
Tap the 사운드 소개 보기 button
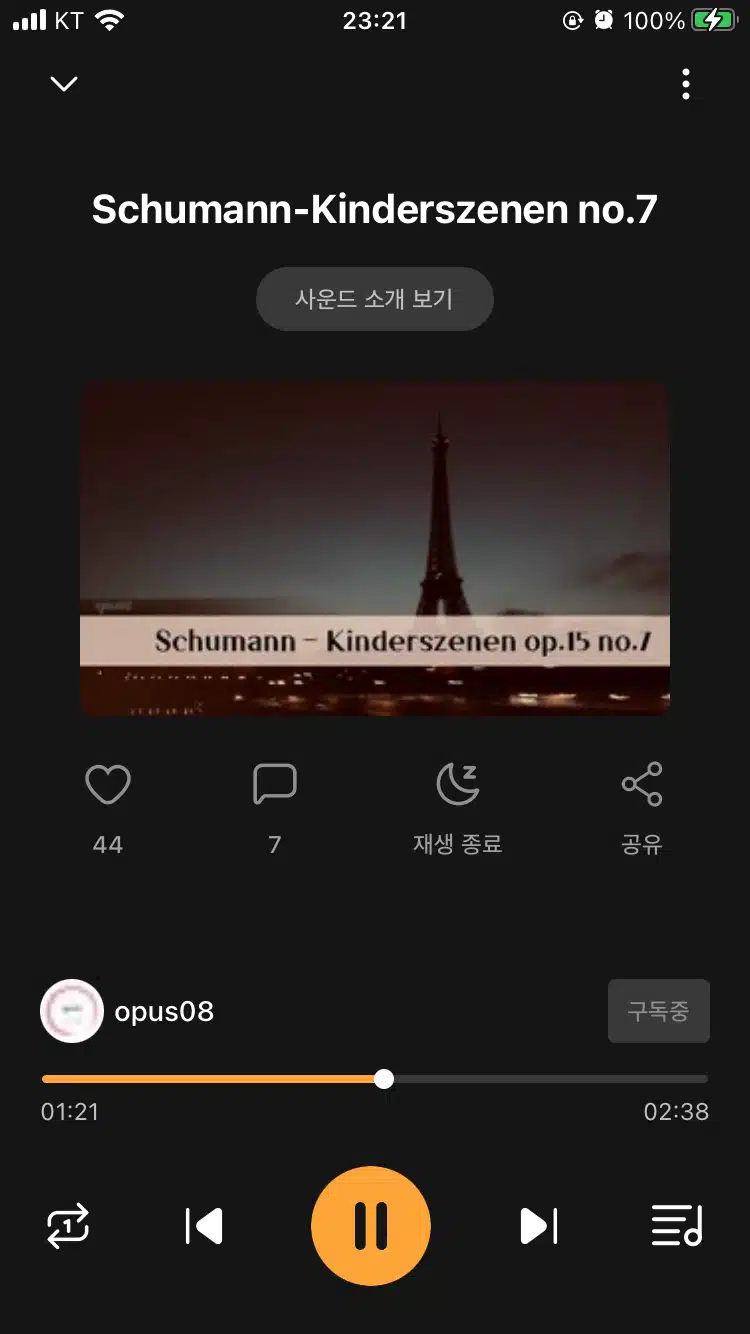click(x=375, y=299)
